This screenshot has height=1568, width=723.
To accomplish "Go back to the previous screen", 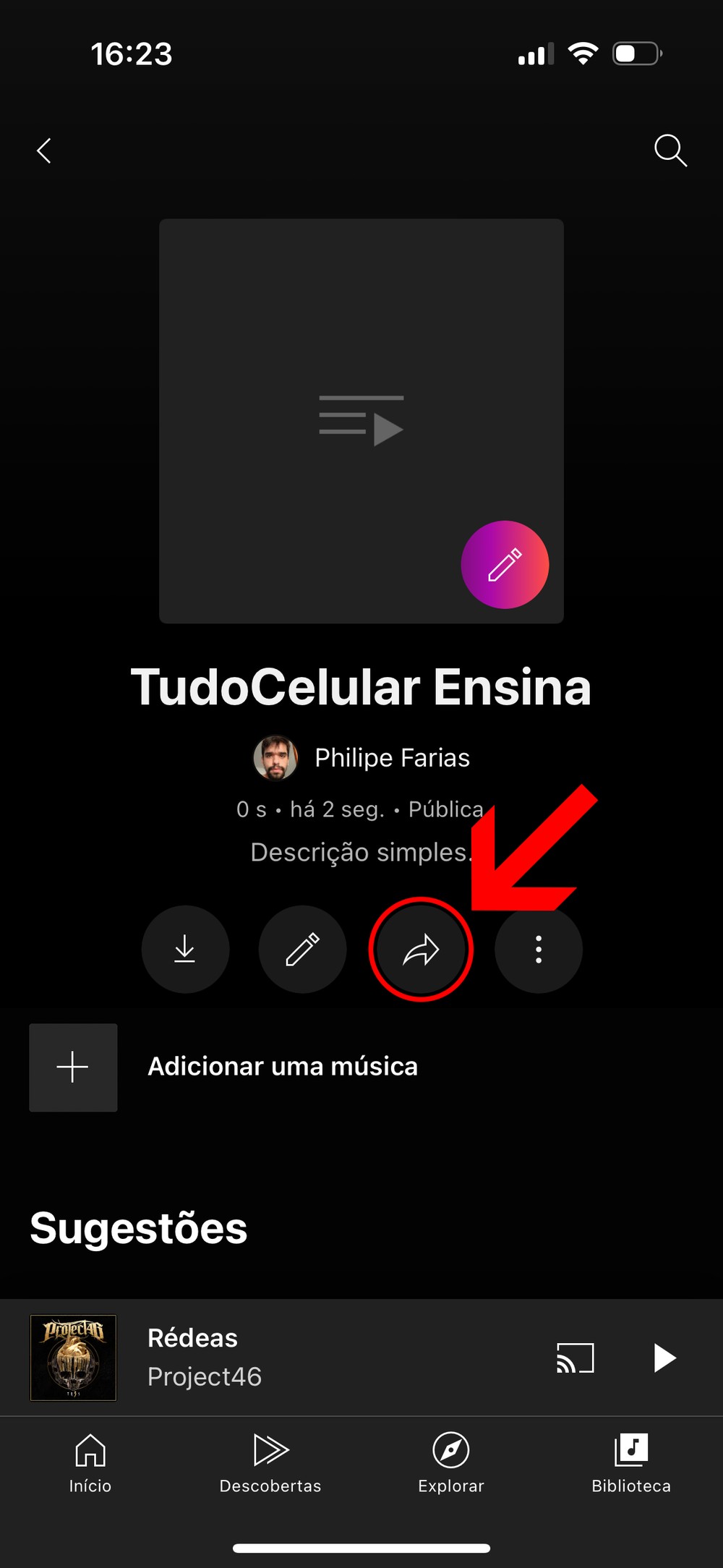I will tap(44, 150).
